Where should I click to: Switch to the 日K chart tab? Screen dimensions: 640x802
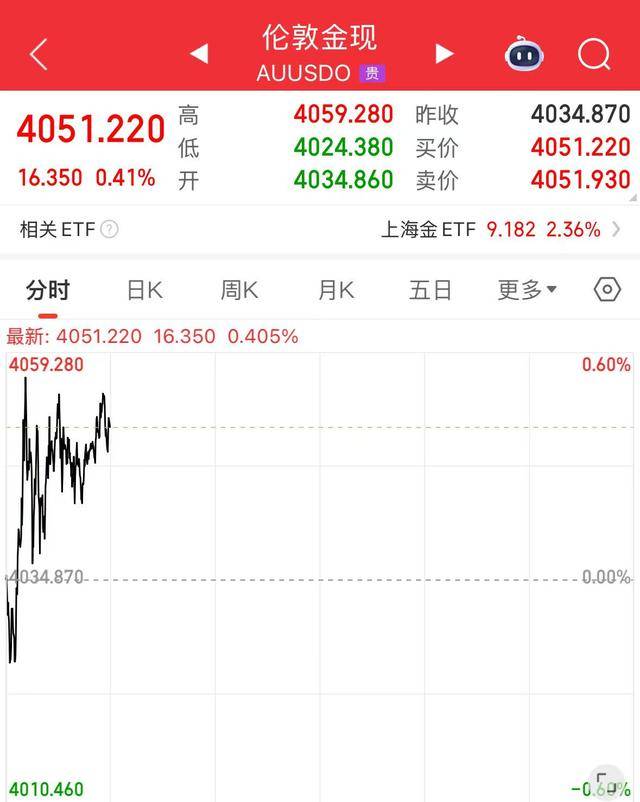[144, 290]
